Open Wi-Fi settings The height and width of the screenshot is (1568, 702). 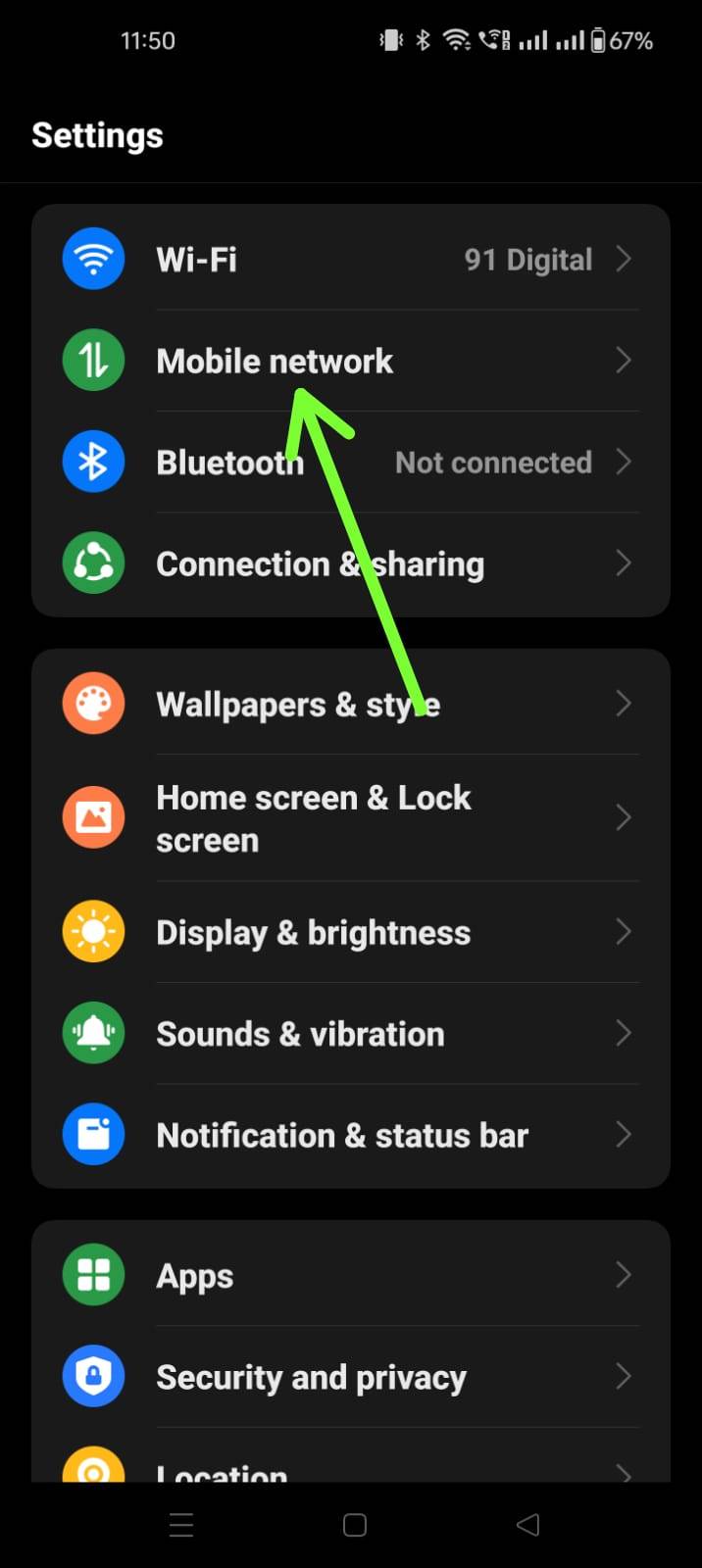click(350, 260)
